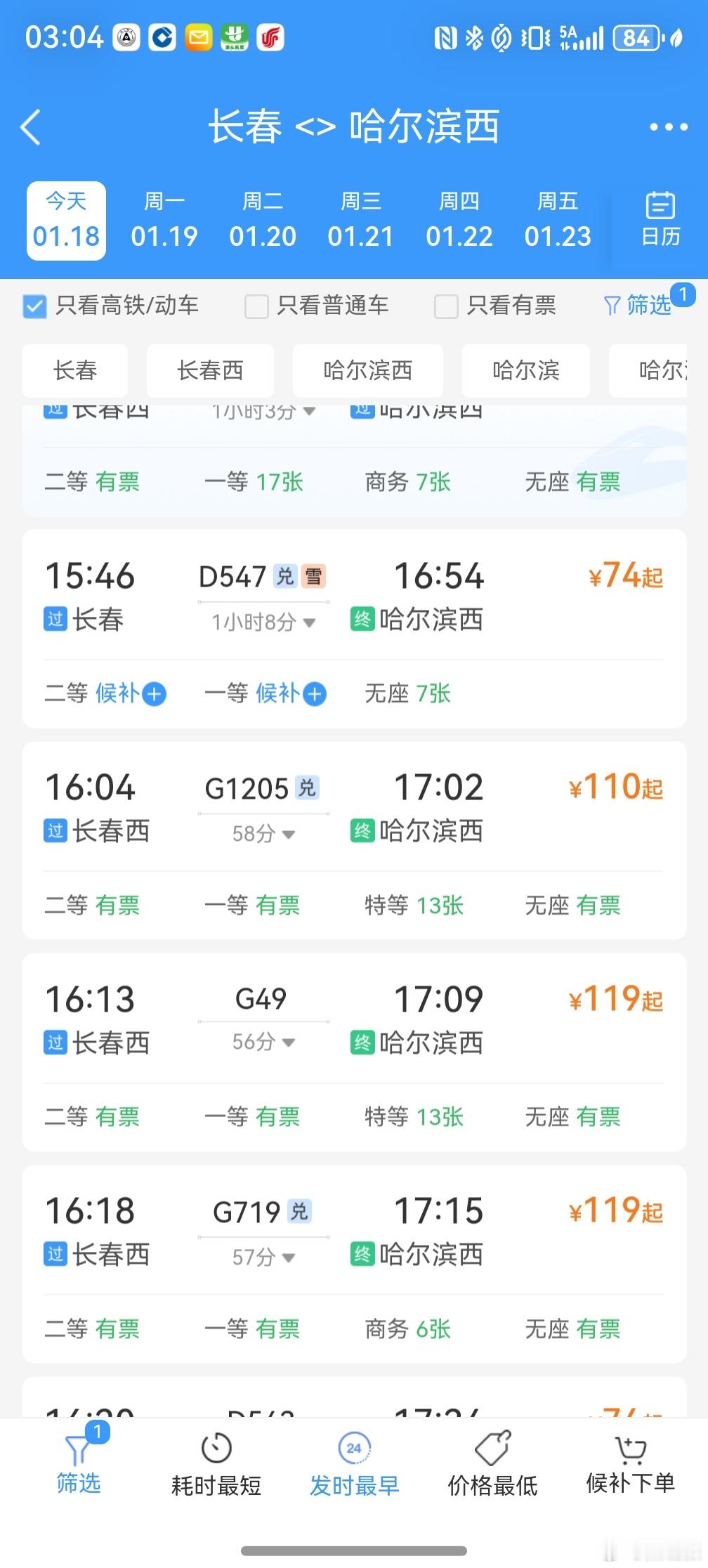Image resolution: width=708 pixels, height=1568 pixels.
Task: Switch to 周三 01.21 date tab
Action: [x=360, y=219]
